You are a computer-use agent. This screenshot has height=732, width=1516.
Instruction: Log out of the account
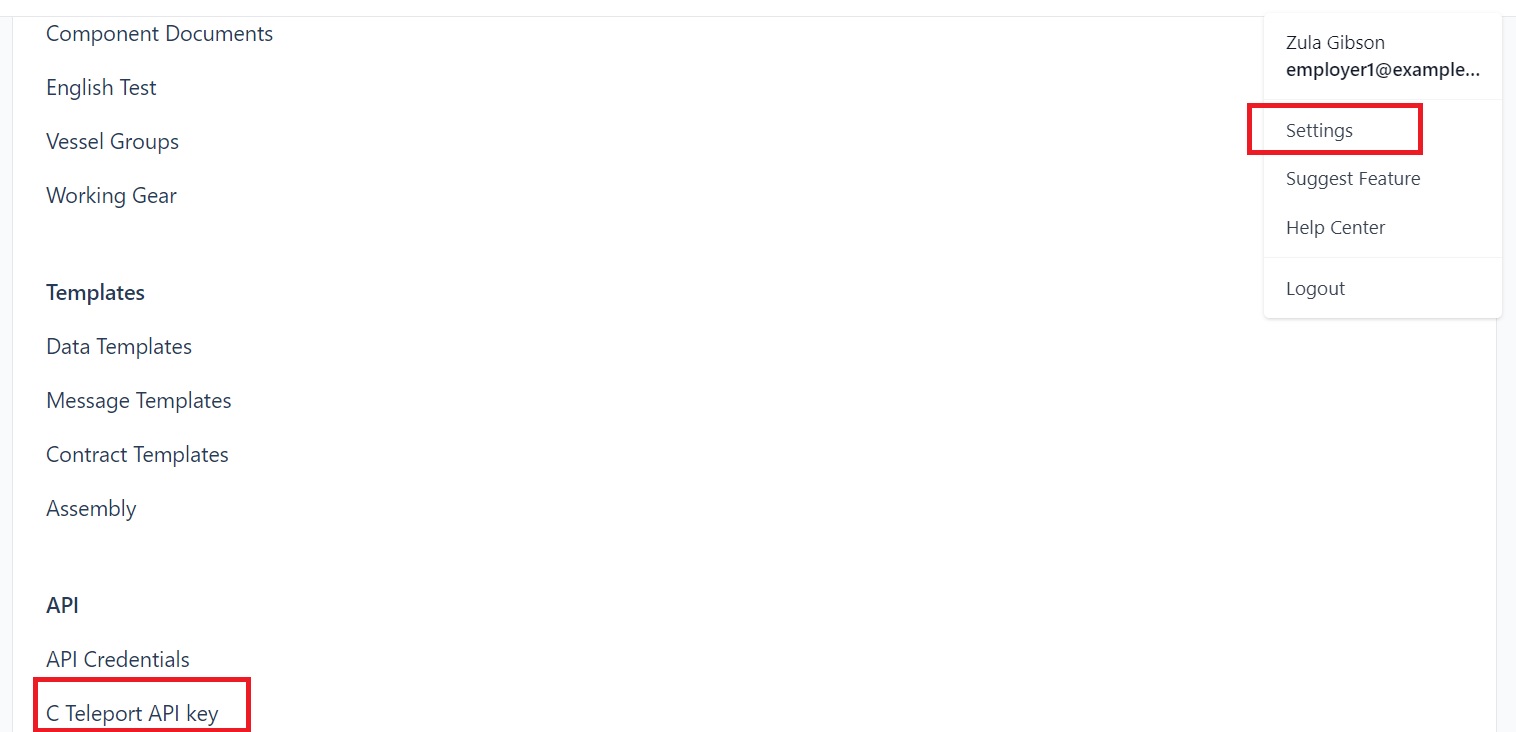pos(1315,289)
